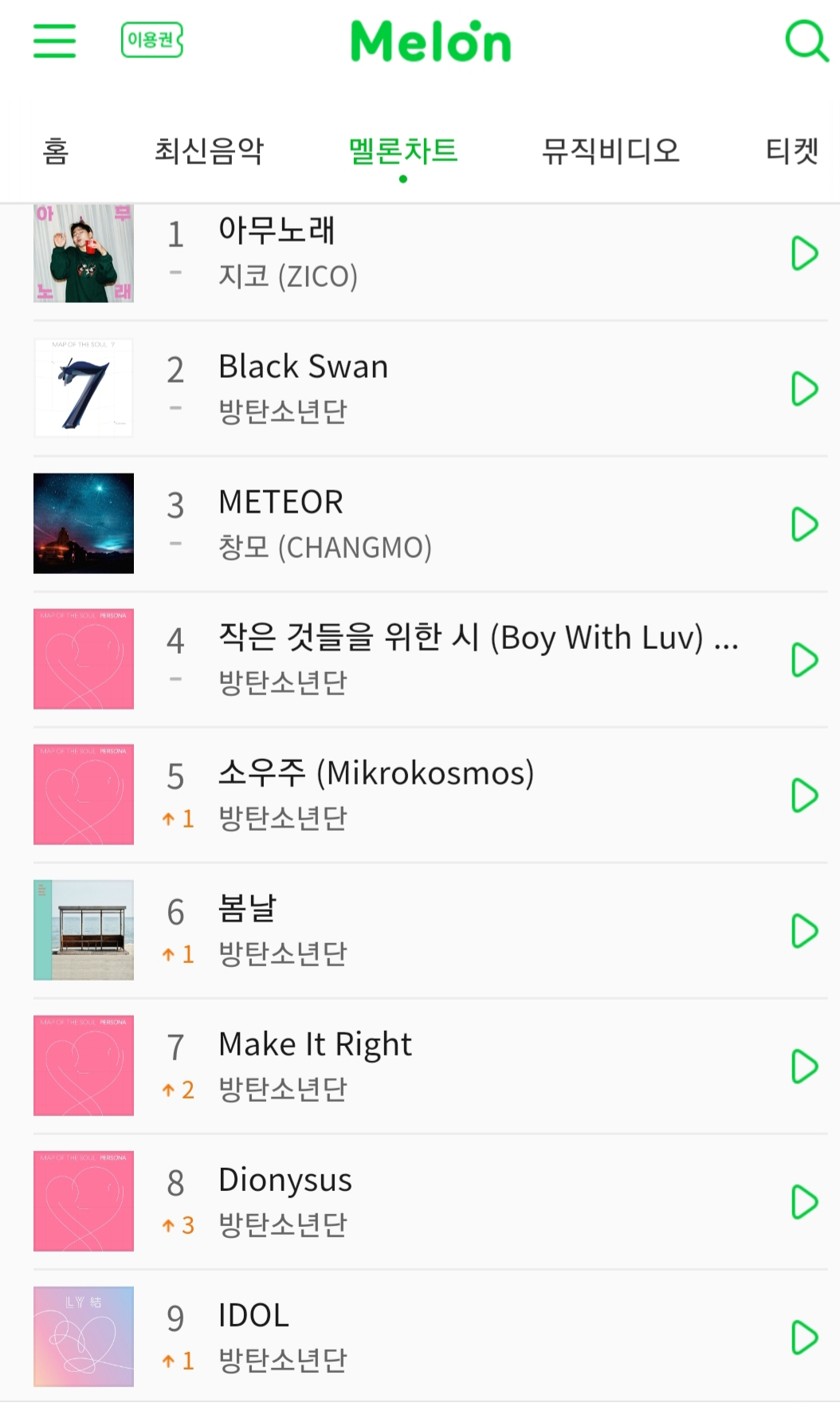Screen dimensions: 840x1407
Task: Tap the 이용권 pass badge
Action: tap(152, 40)
